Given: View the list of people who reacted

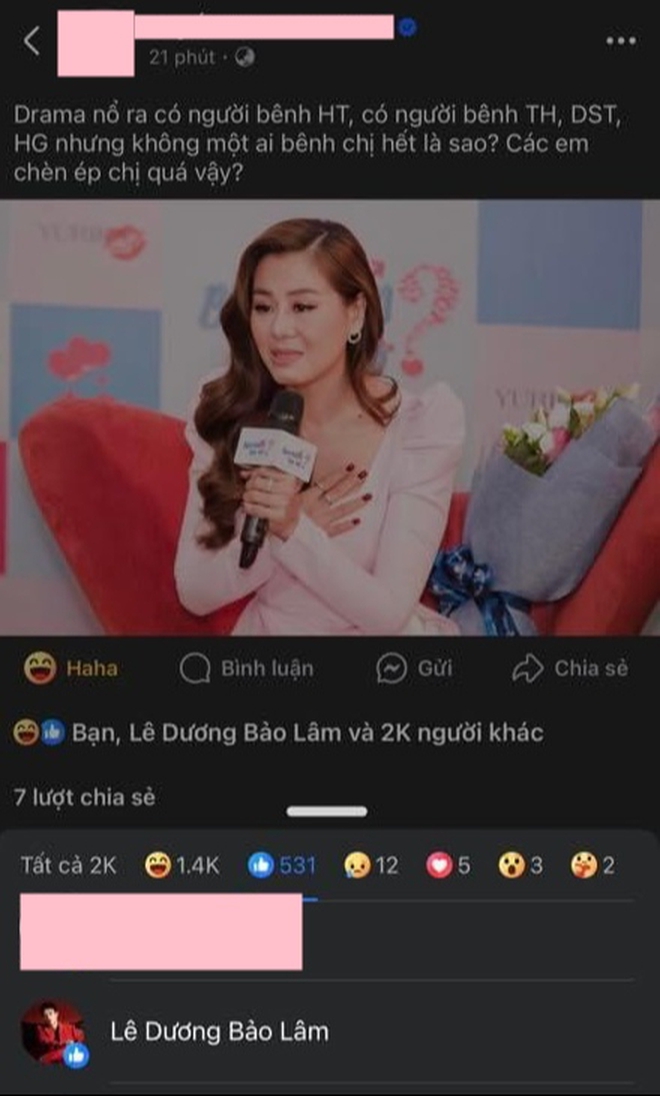Looking at the screenshot, I should pos(280,733).
